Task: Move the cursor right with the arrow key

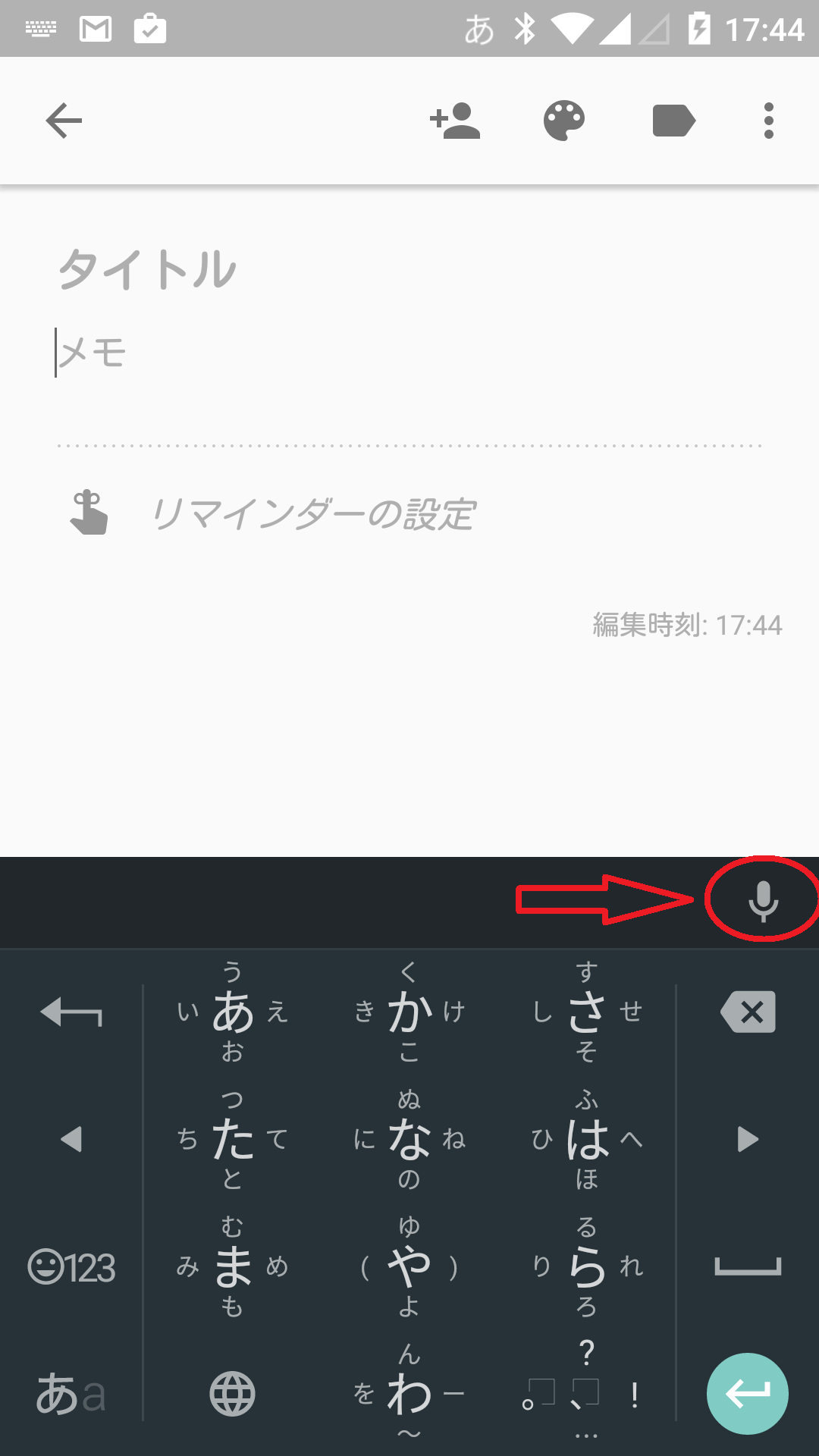Action: [x=748, y=1139]
